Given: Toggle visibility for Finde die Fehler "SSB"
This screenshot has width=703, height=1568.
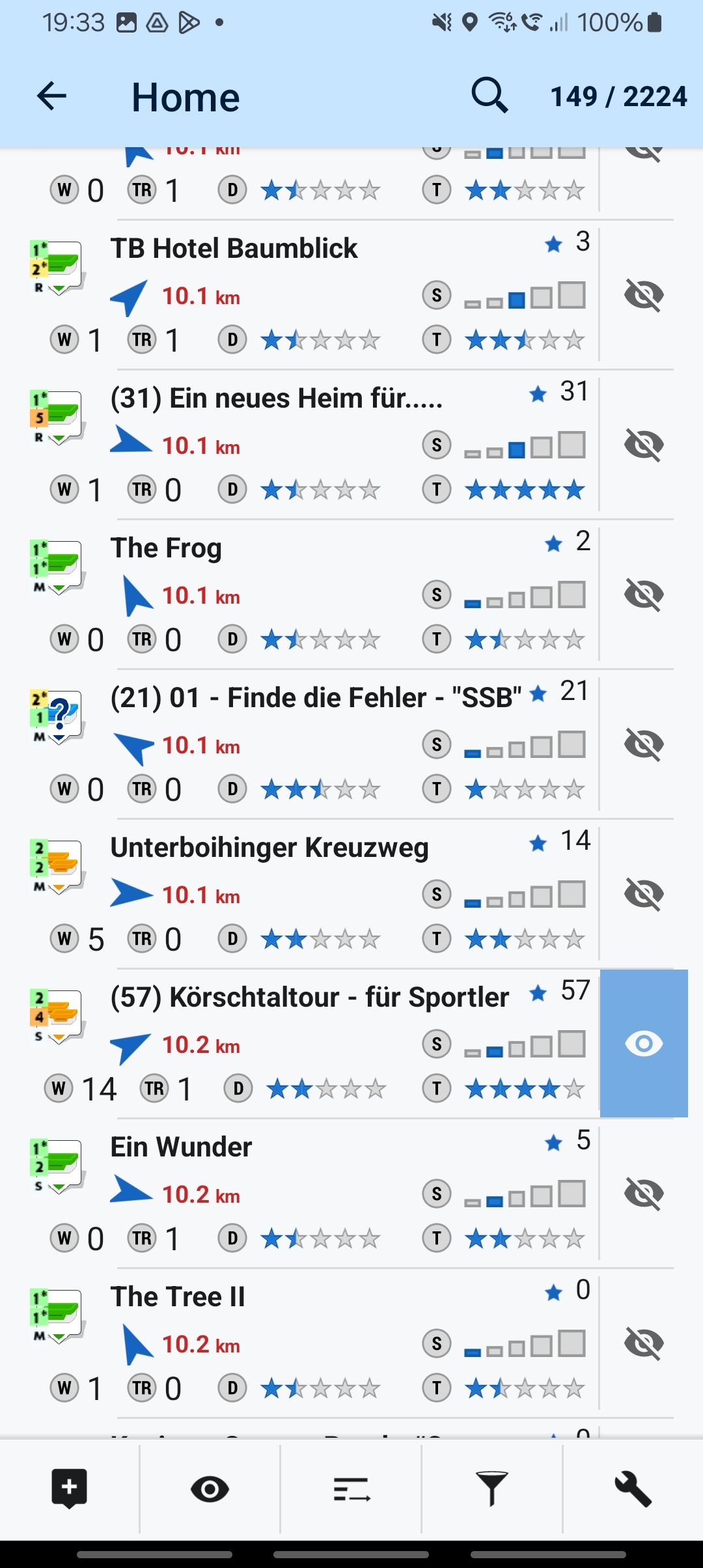Looking at the screenshot, I should tap(644, 744).
